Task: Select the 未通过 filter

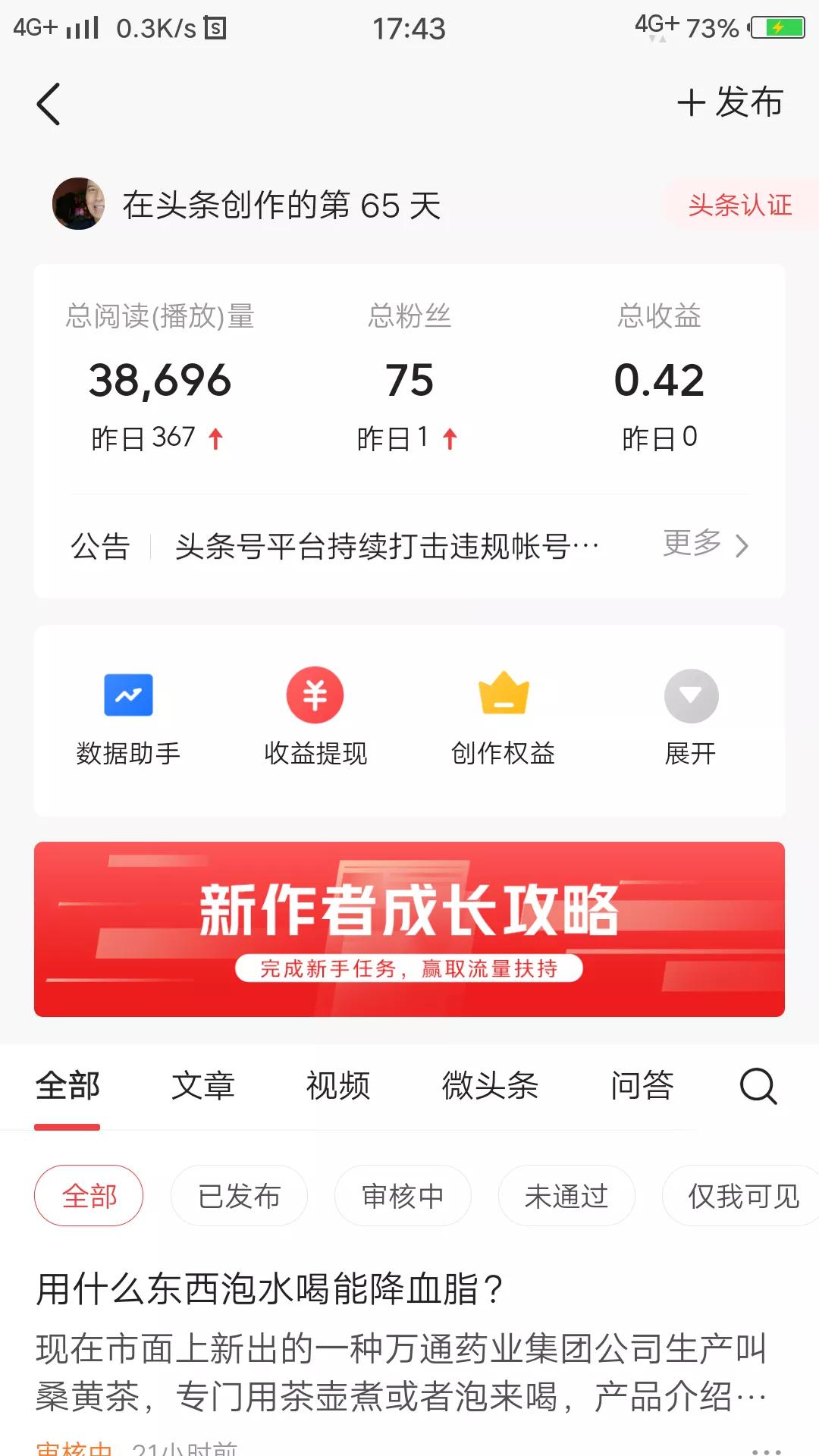Action: tap(566, 1196)
